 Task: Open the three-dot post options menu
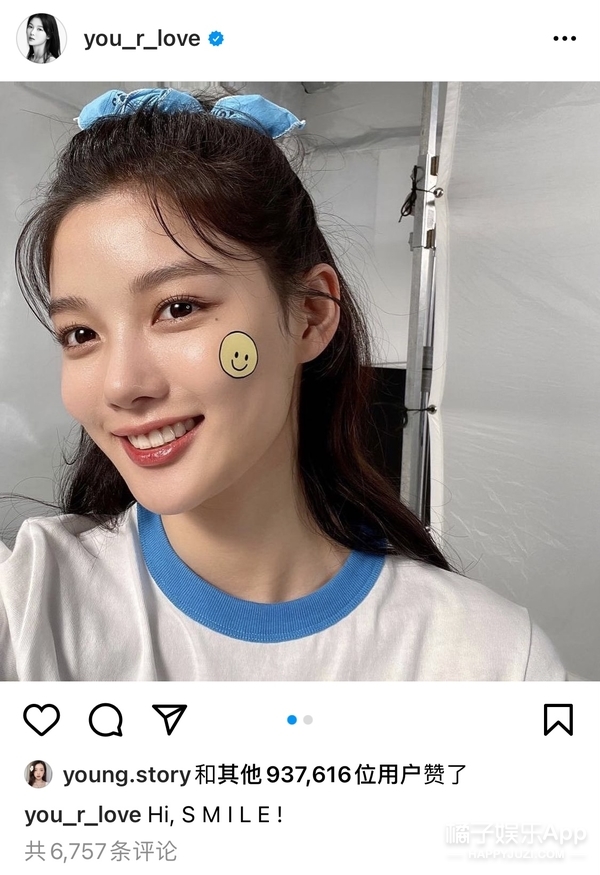[564, 39]
